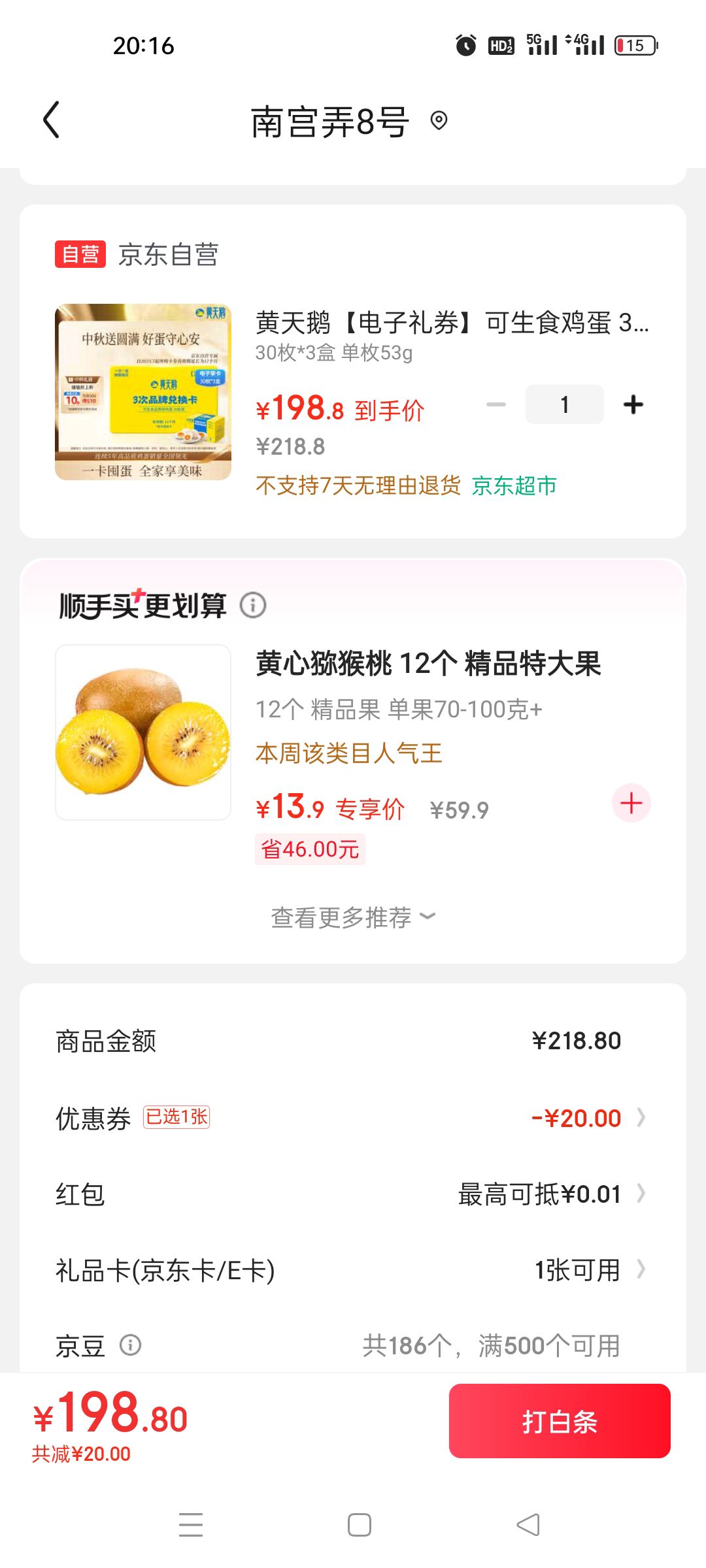
Task: Open the 红包 red packet row
Action: click(353, 1194)
